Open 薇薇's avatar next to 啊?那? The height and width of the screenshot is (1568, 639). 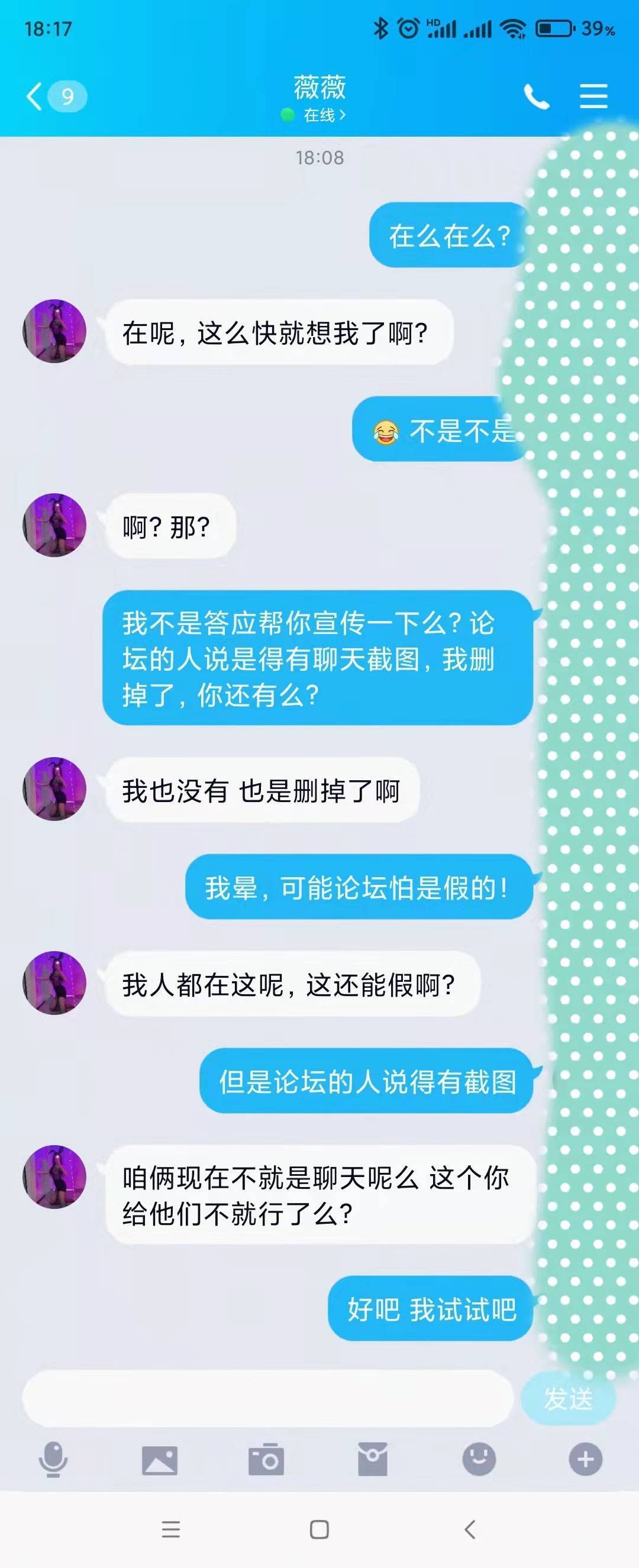tap(54, 525)
